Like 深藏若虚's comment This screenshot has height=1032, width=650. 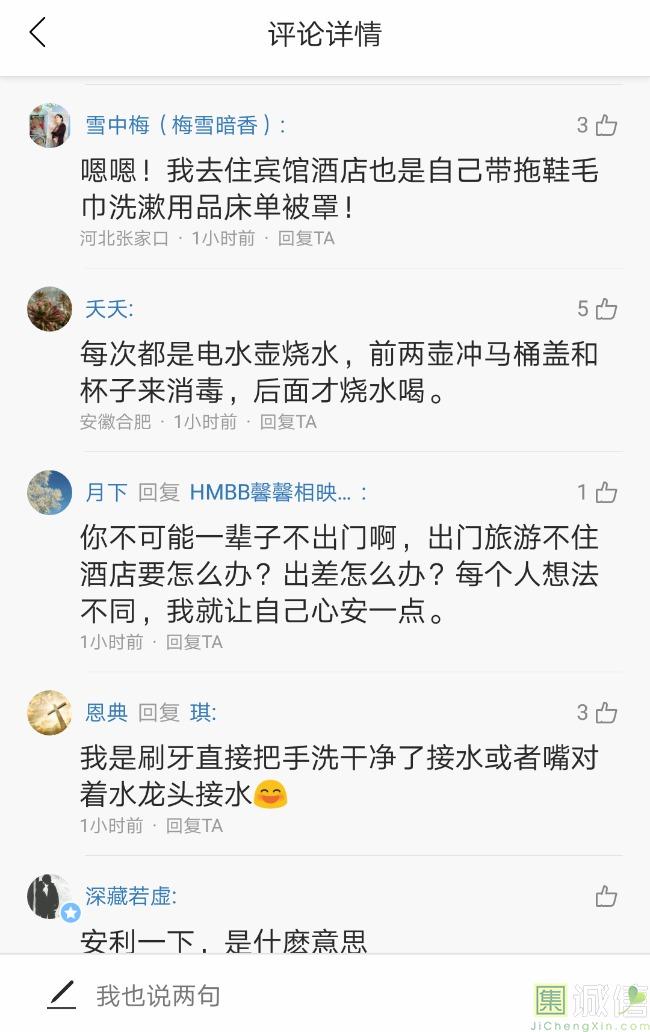click(606, 896)
